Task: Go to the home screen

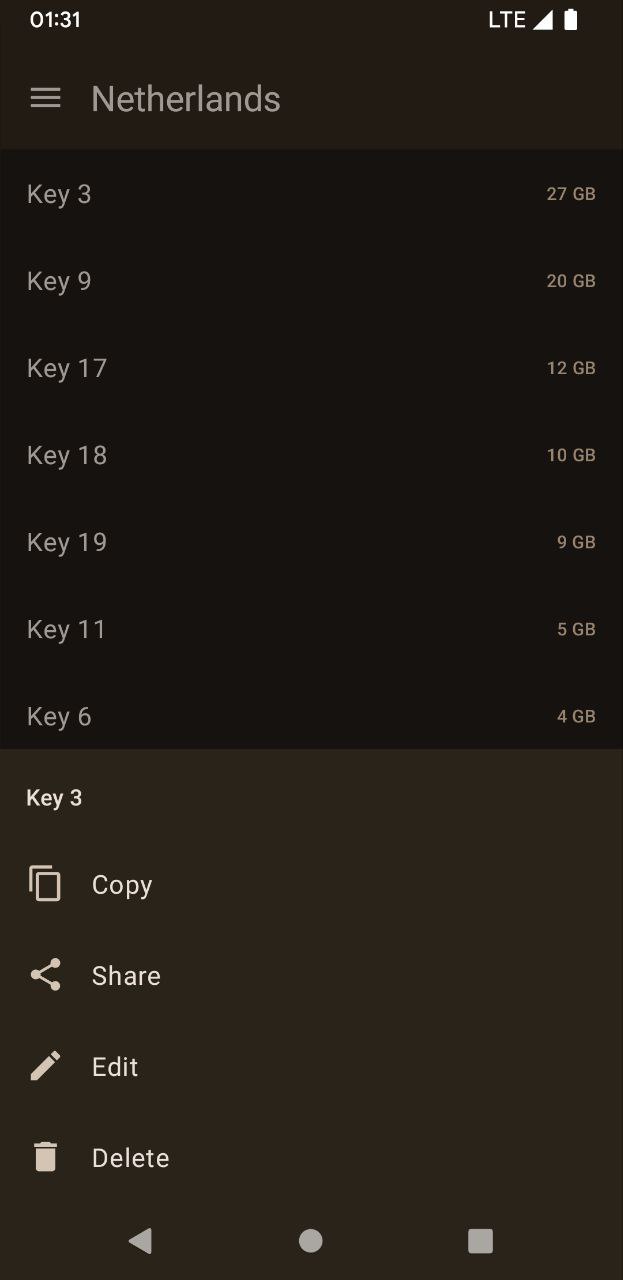Action: click(311, 1241)
